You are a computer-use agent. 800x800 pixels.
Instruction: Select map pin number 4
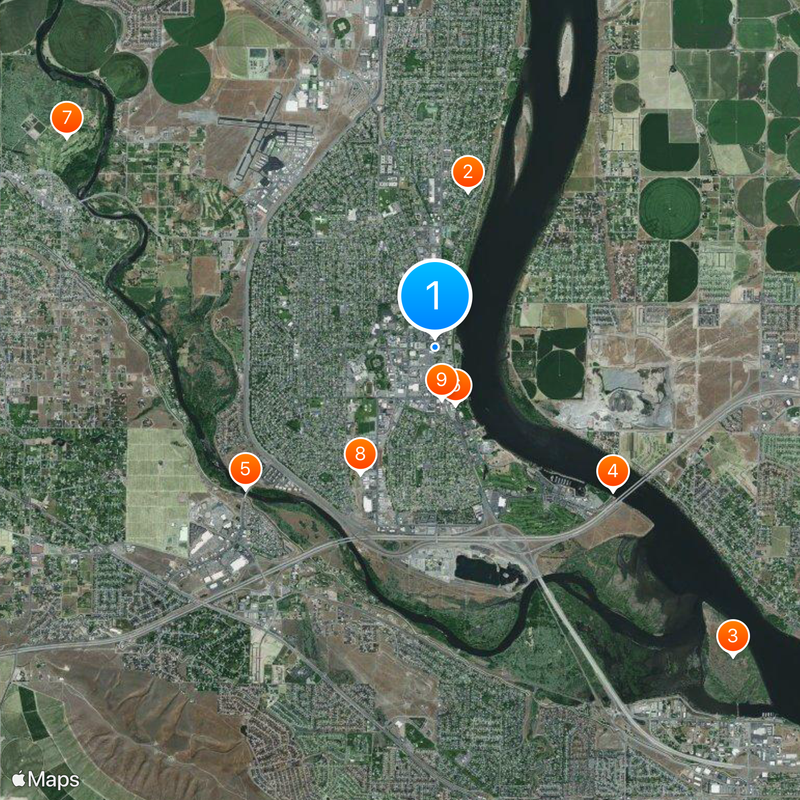[613, 470]
